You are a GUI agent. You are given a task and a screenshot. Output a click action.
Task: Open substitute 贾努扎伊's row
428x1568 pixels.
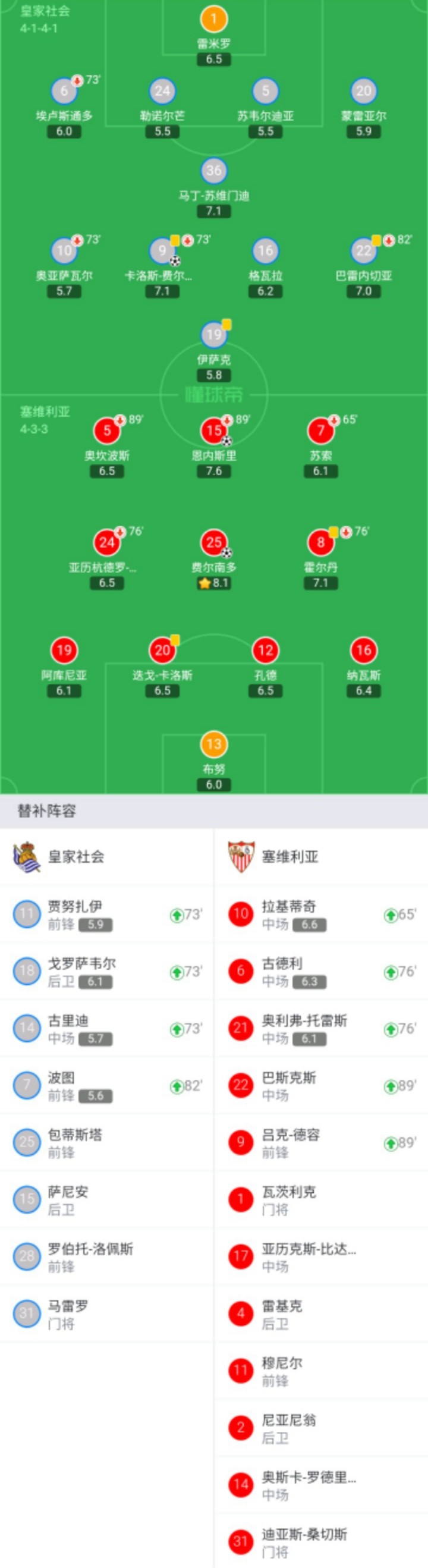(x=106, y=915)
